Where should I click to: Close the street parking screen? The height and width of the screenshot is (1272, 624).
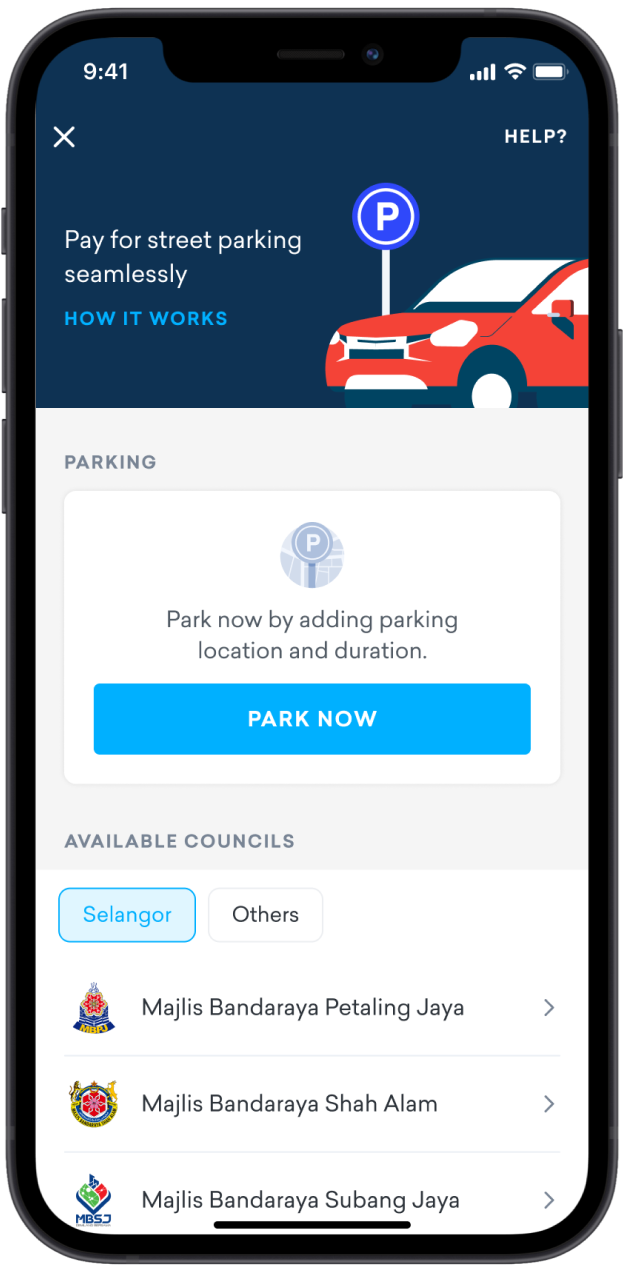click(64, 137)
